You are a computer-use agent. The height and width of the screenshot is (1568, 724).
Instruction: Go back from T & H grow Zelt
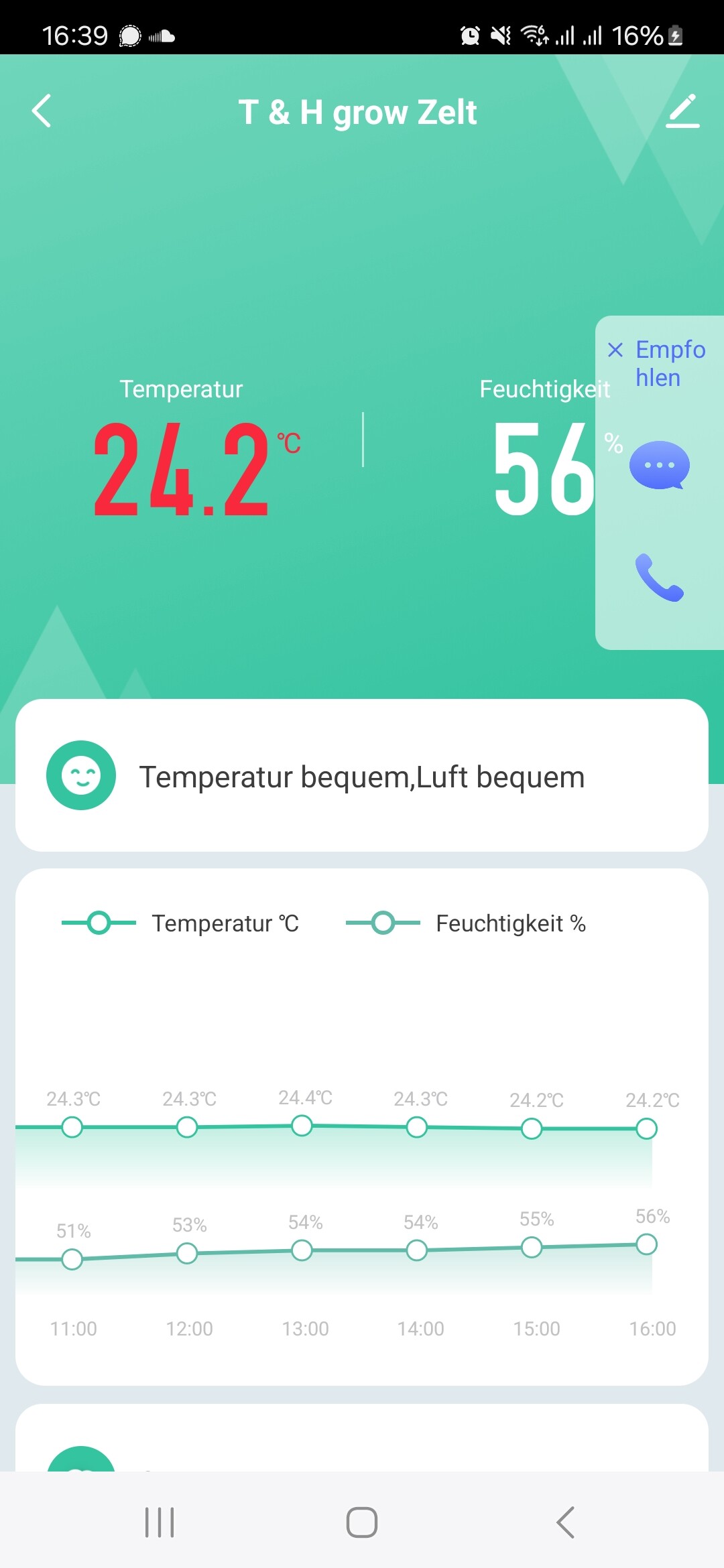point(42,111)
